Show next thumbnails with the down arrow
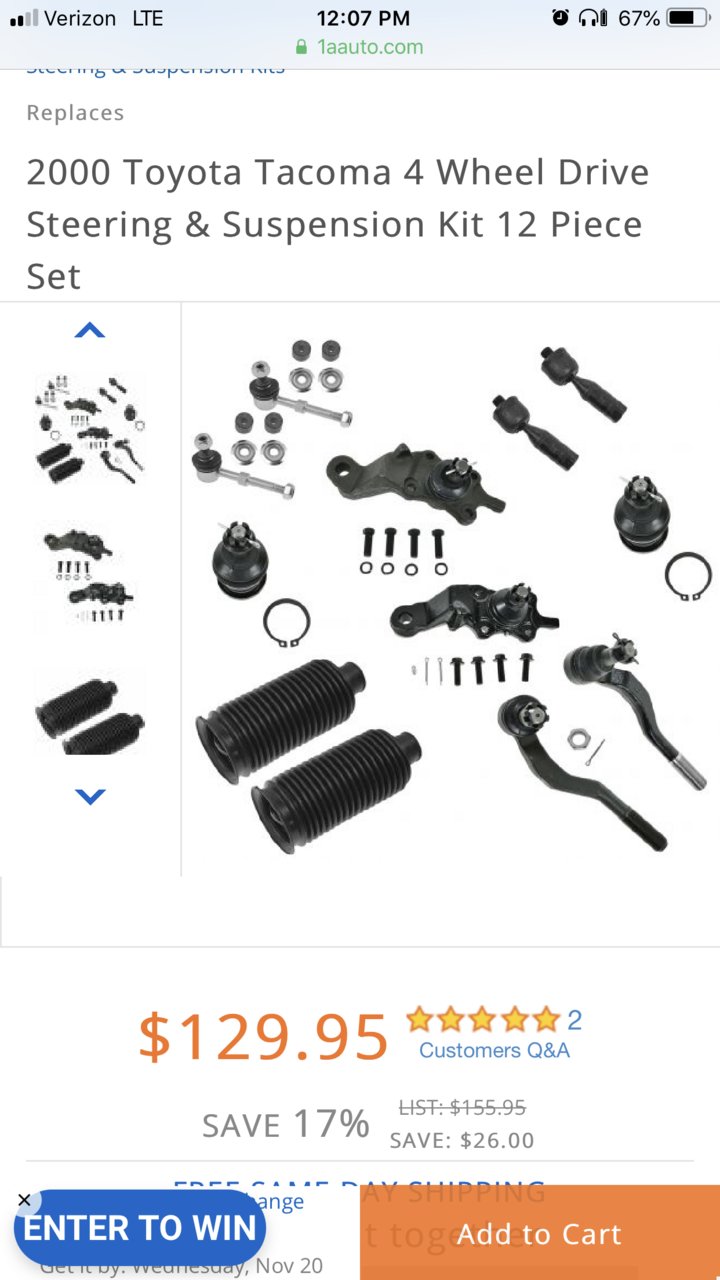 click(90, 797)
